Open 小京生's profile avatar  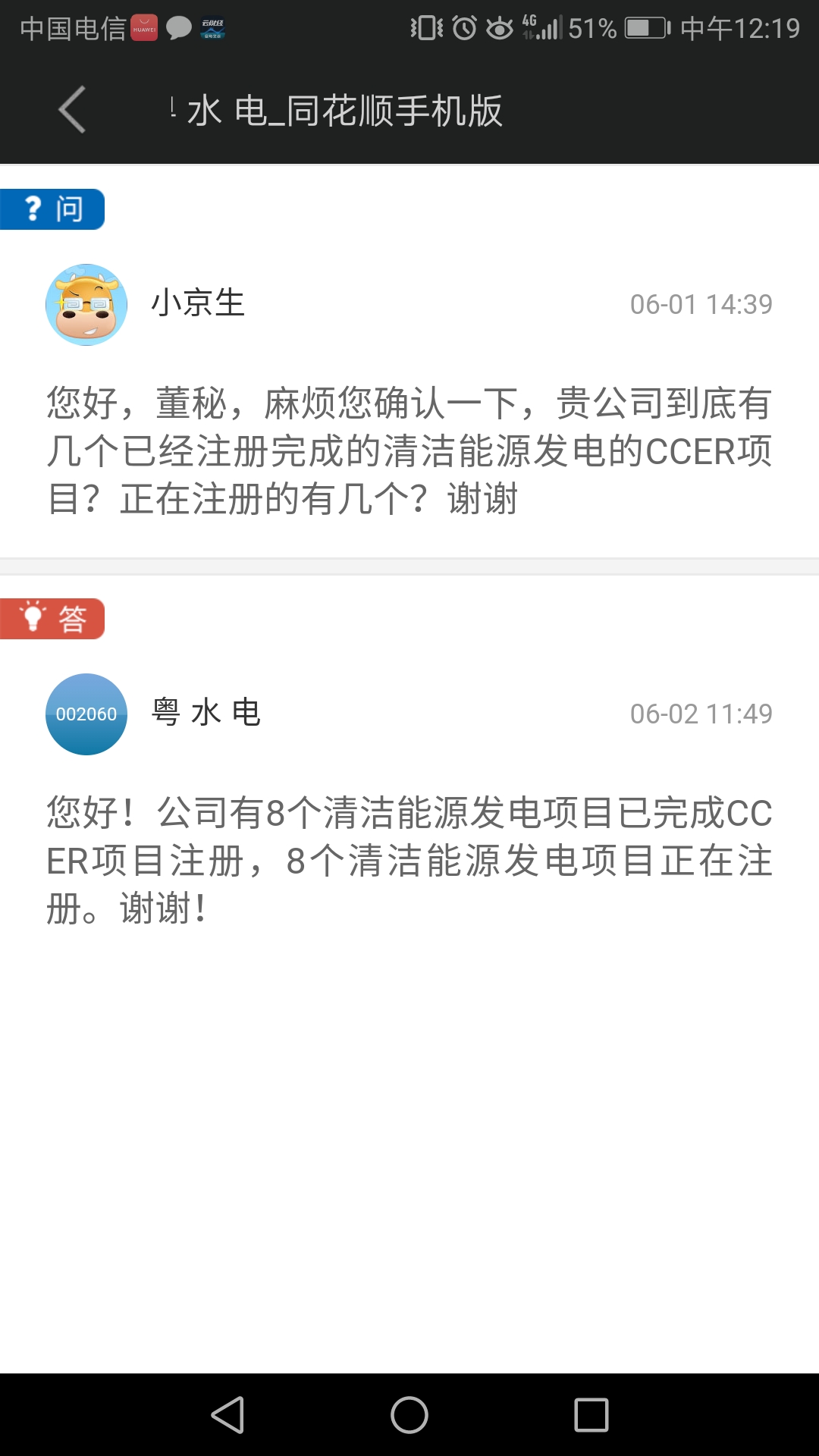pyautogui.click(x=86, y=305)
